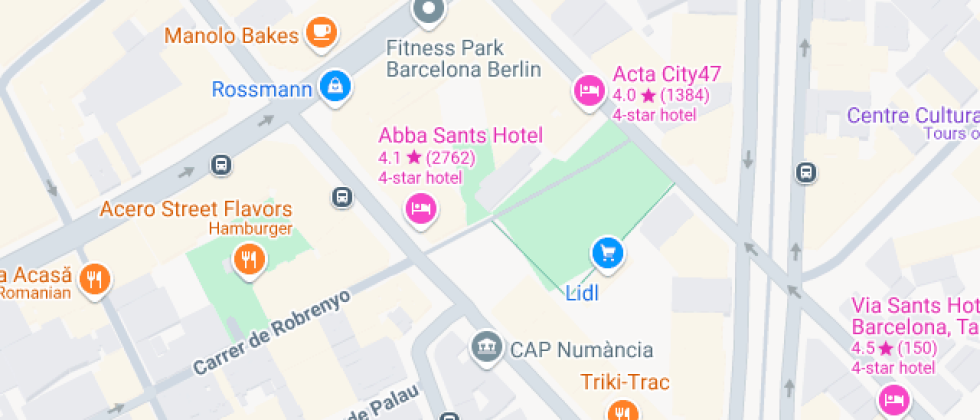The height and width of the screenshot is (420, 980).
Task: Open the Acero Street Flavors restaurant pin
Action: tap(248, 261)
